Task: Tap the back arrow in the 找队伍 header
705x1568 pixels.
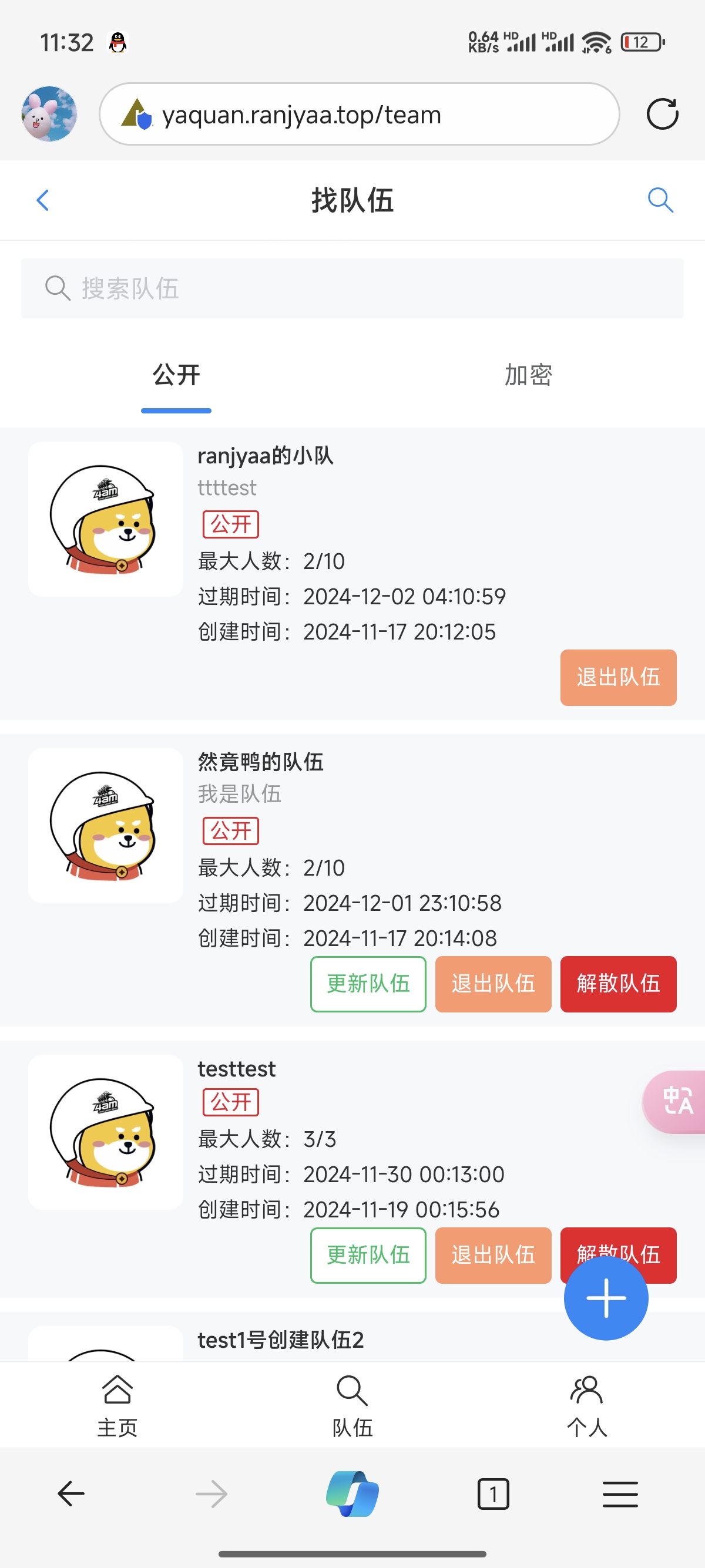Action: point(43,200)
